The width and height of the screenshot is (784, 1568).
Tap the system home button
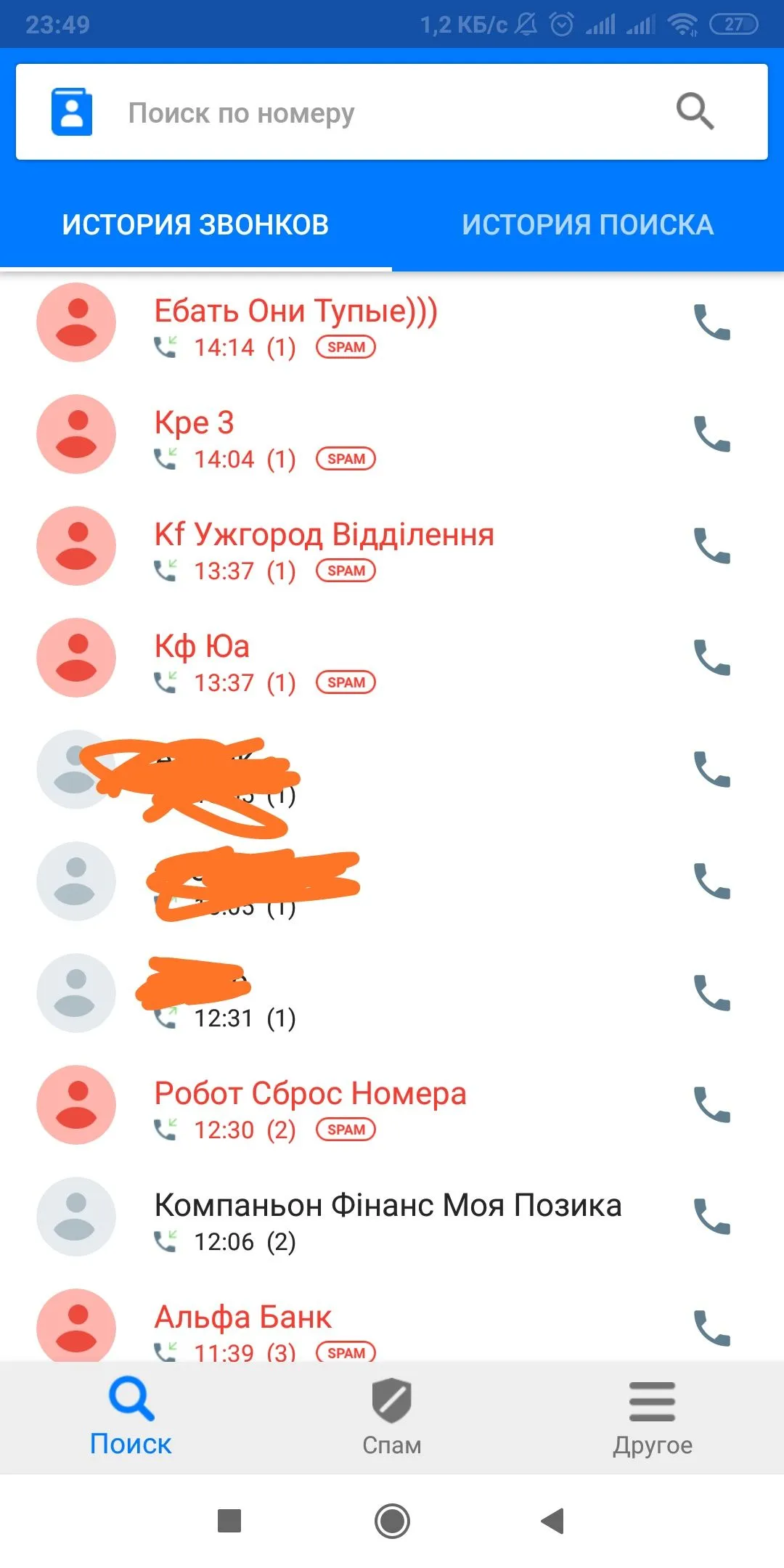[392, 1521]
